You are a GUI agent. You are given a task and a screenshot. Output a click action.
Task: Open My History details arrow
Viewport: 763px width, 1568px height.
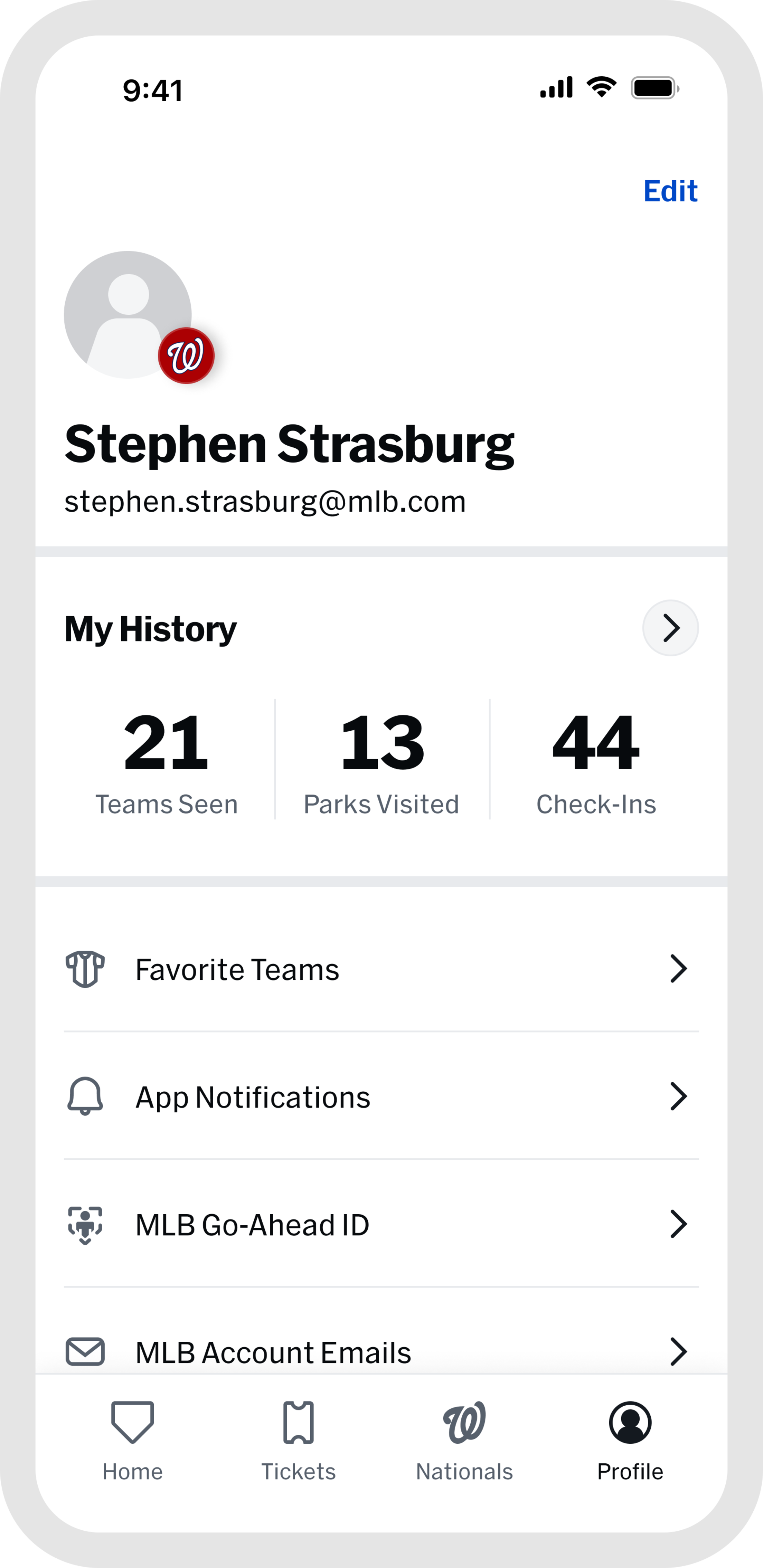point(670,628)
